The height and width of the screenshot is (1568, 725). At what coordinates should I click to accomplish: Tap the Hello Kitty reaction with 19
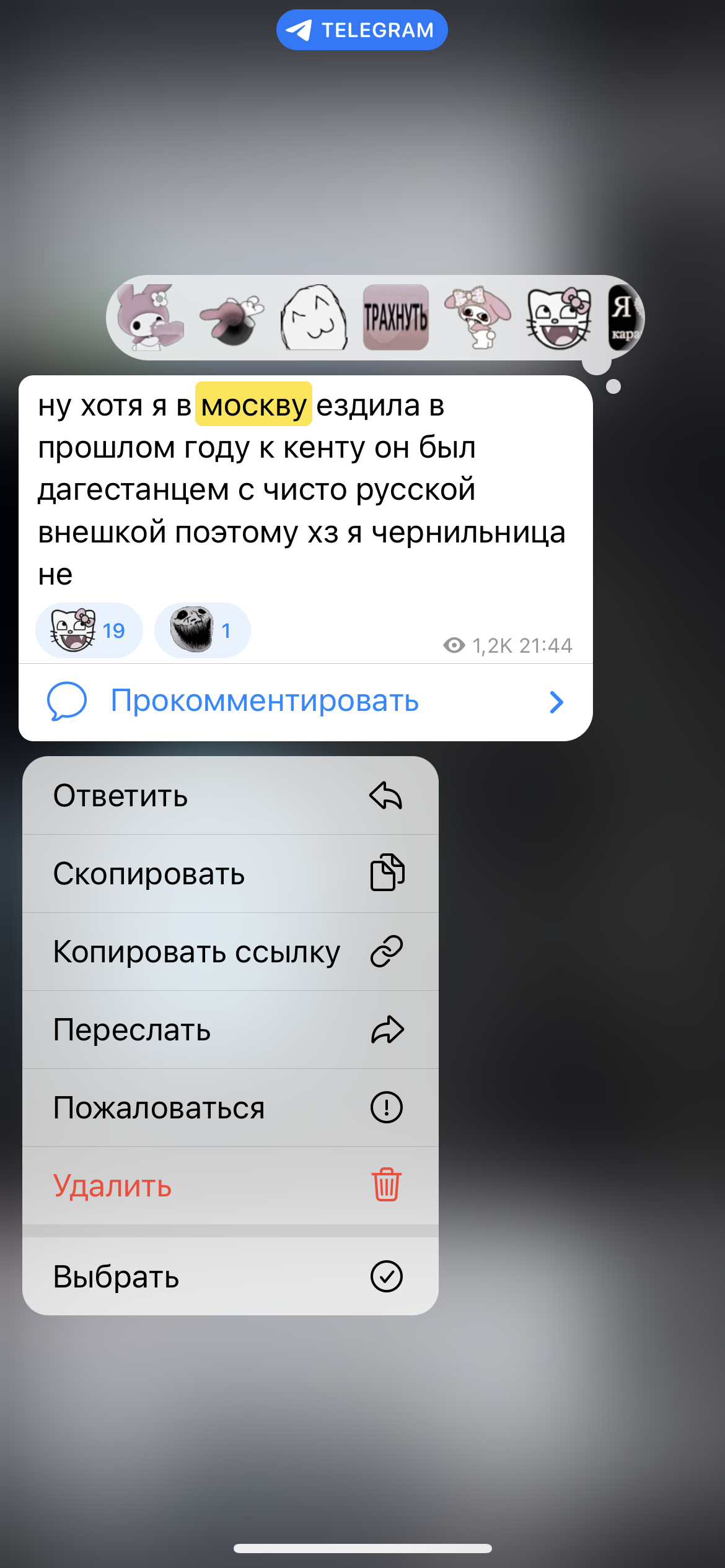pos(89,630)
